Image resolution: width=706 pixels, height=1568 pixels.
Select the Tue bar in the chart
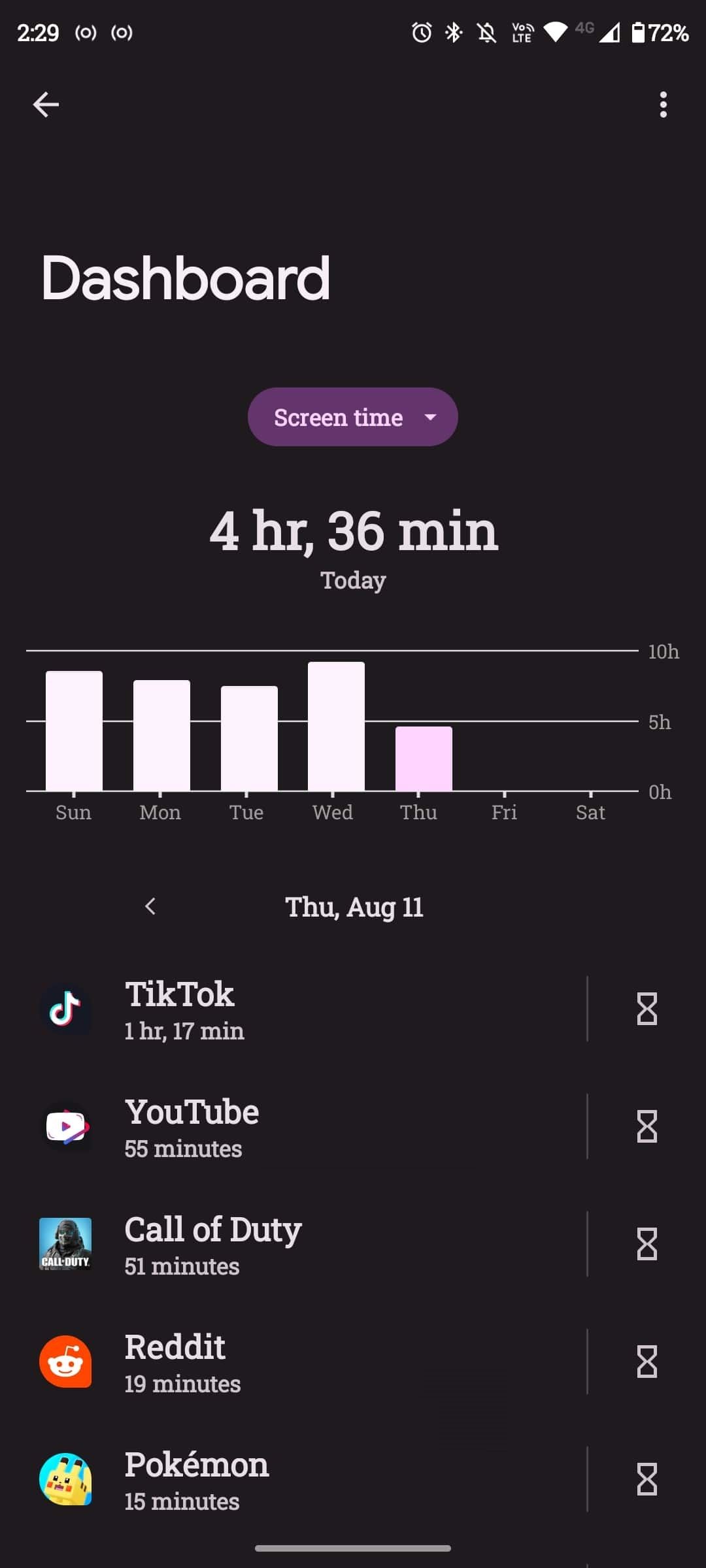[249, 738]
